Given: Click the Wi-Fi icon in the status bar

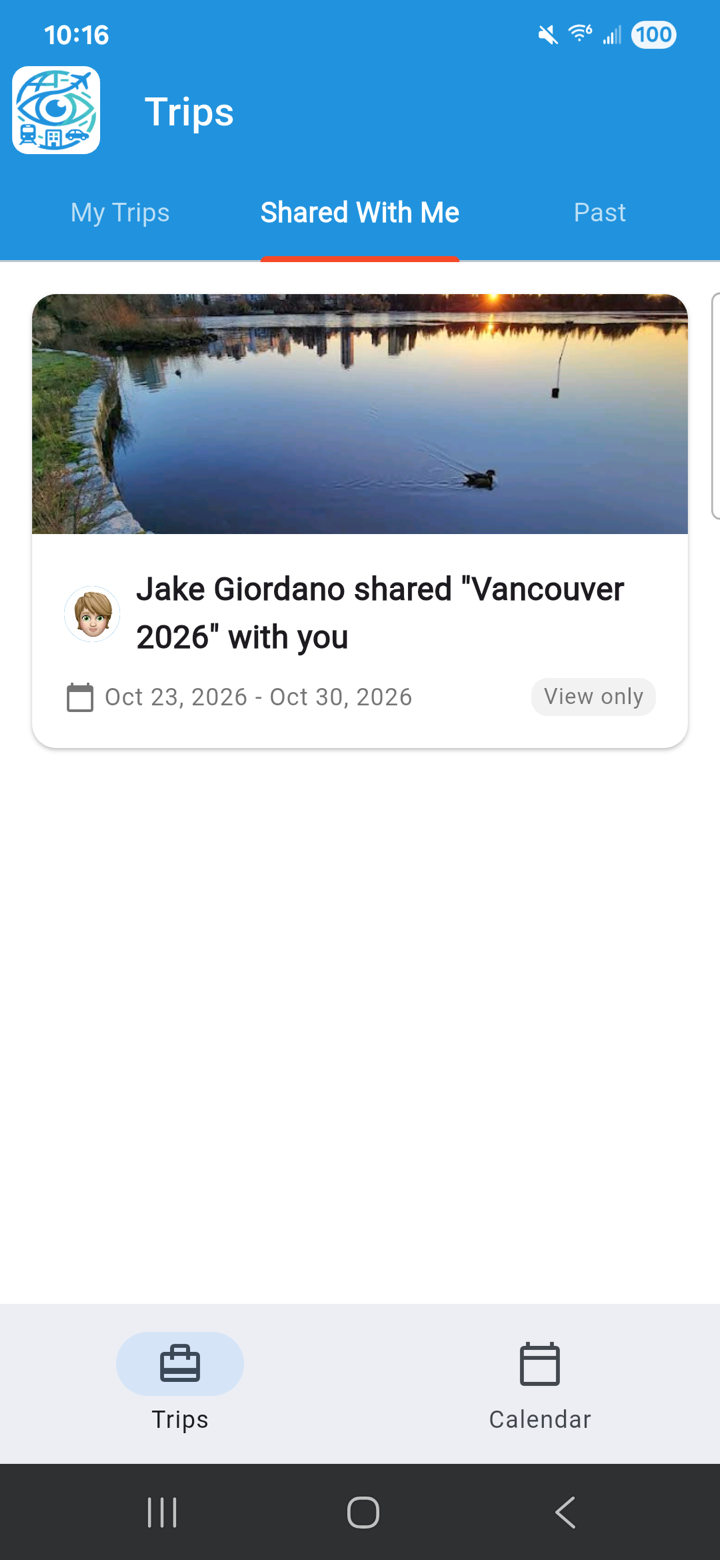Looking at the screenshot, I should pyautogui.click(x=579, y=34).
